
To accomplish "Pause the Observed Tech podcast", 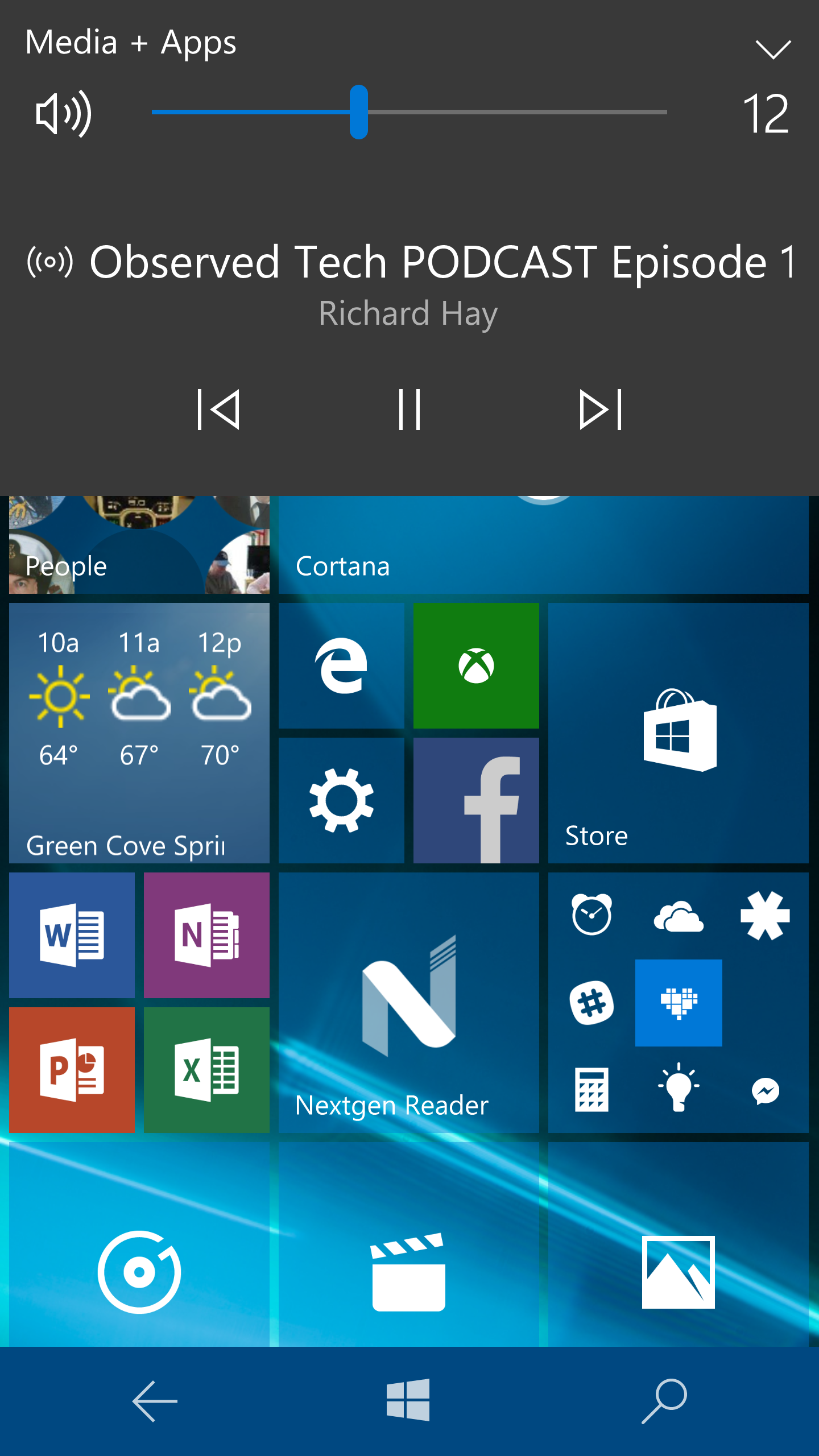I will coord(409,409).
